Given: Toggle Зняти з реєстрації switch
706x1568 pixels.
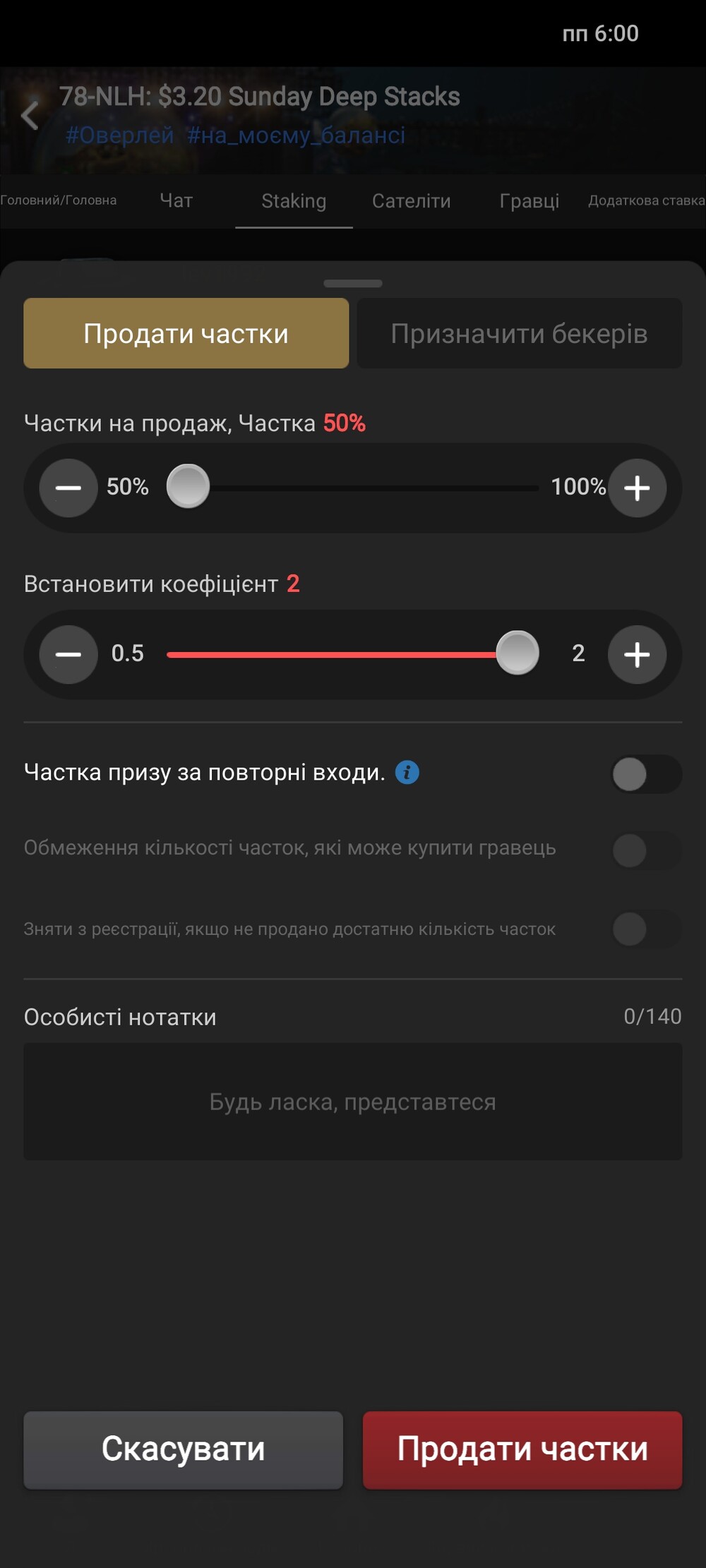Looking at the screenshot, I should [646, 929].
